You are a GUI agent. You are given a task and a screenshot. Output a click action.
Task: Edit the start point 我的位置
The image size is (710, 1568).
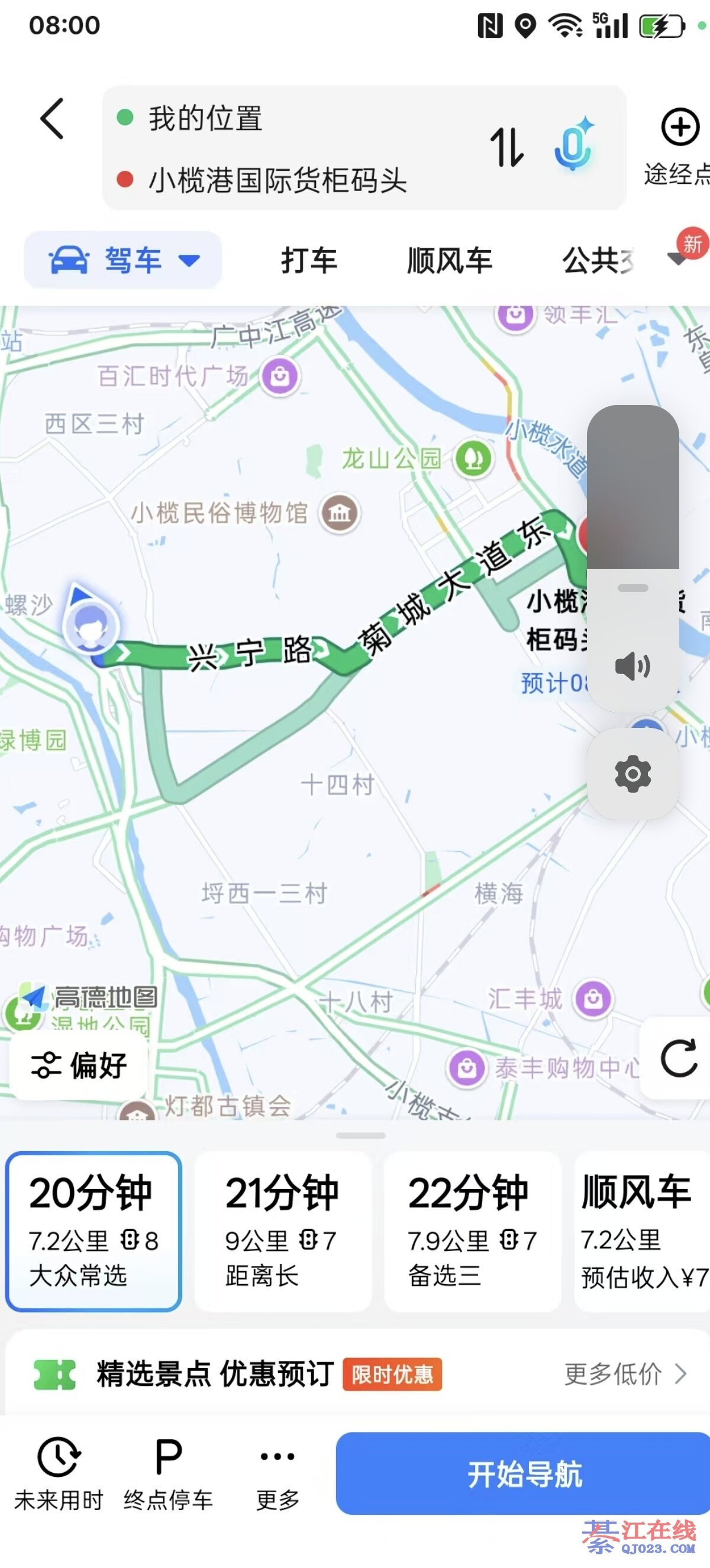pos(206,118)
